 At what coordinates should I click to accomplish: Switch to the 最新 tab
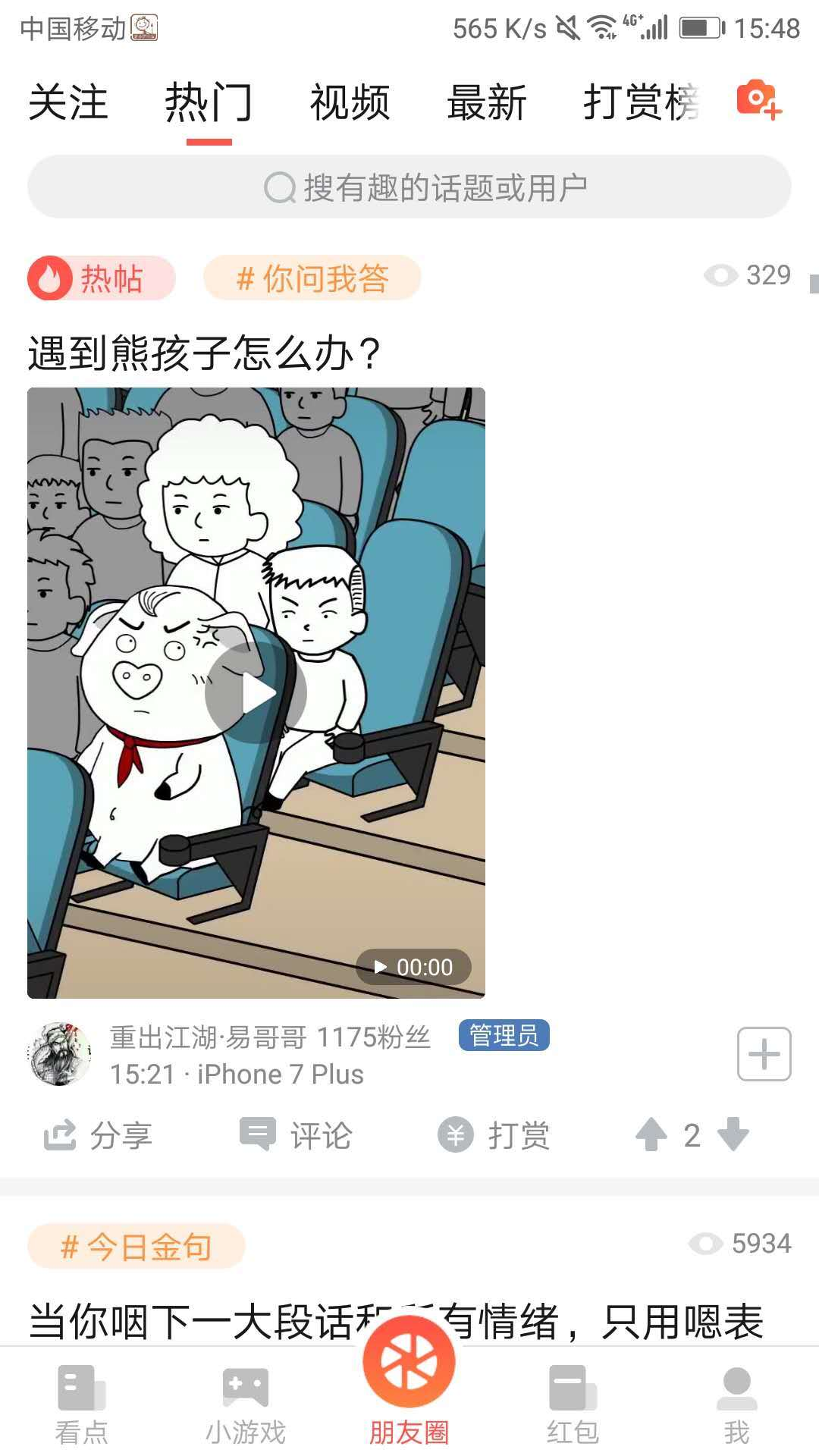(486, 102)
